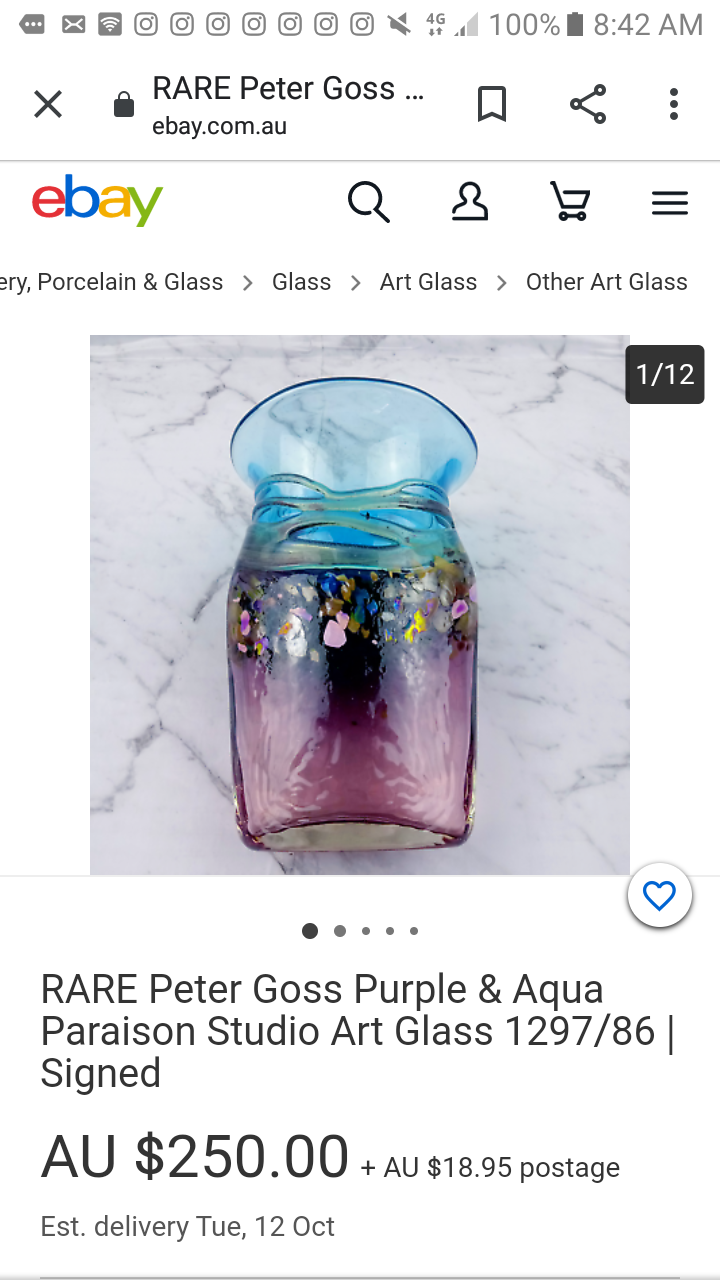This screenshot has width=720, height=1280.
Task: Open the browser overflow menu
Action: click(x=674, y=104)
